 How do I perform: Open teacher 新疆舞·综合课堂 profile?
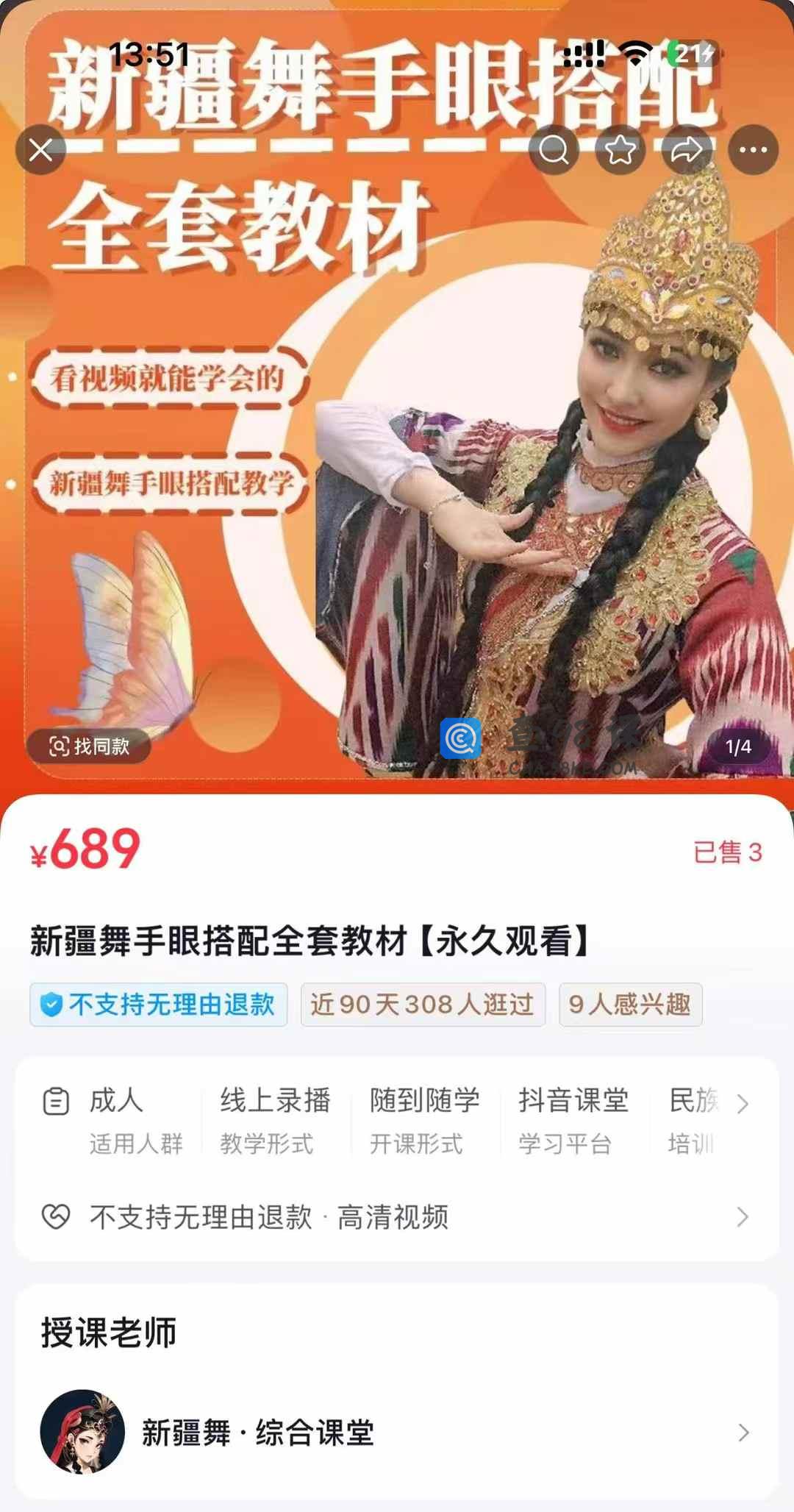(397, 1433)
